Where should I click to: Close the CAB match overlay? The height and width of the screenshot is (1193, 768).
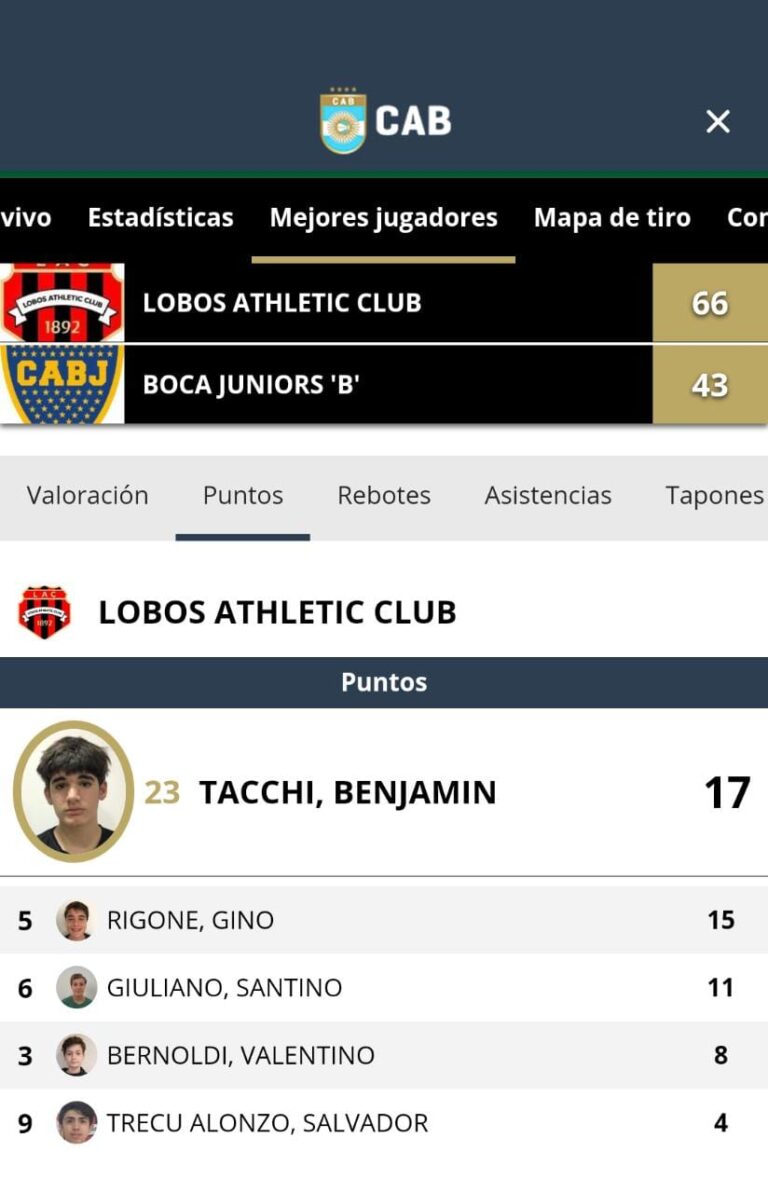point(718,122)
